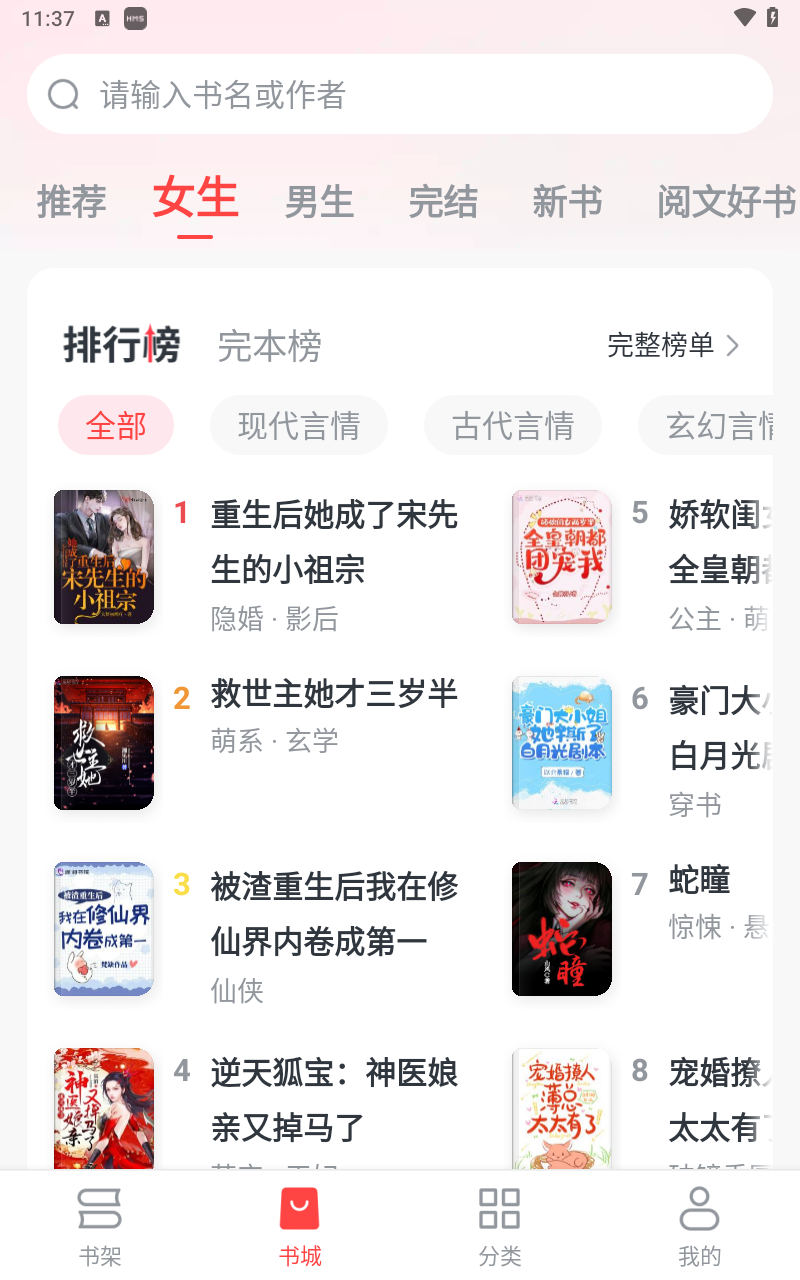Open the 我的 profile icon
The image size is (800, 1280).
coord(699,1209)
